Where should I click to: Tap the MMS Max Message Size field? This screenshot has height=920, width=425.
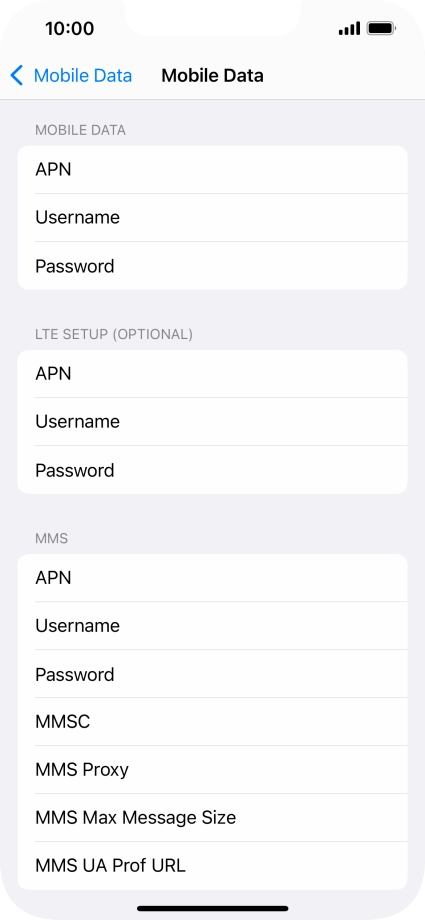point(212,818)
